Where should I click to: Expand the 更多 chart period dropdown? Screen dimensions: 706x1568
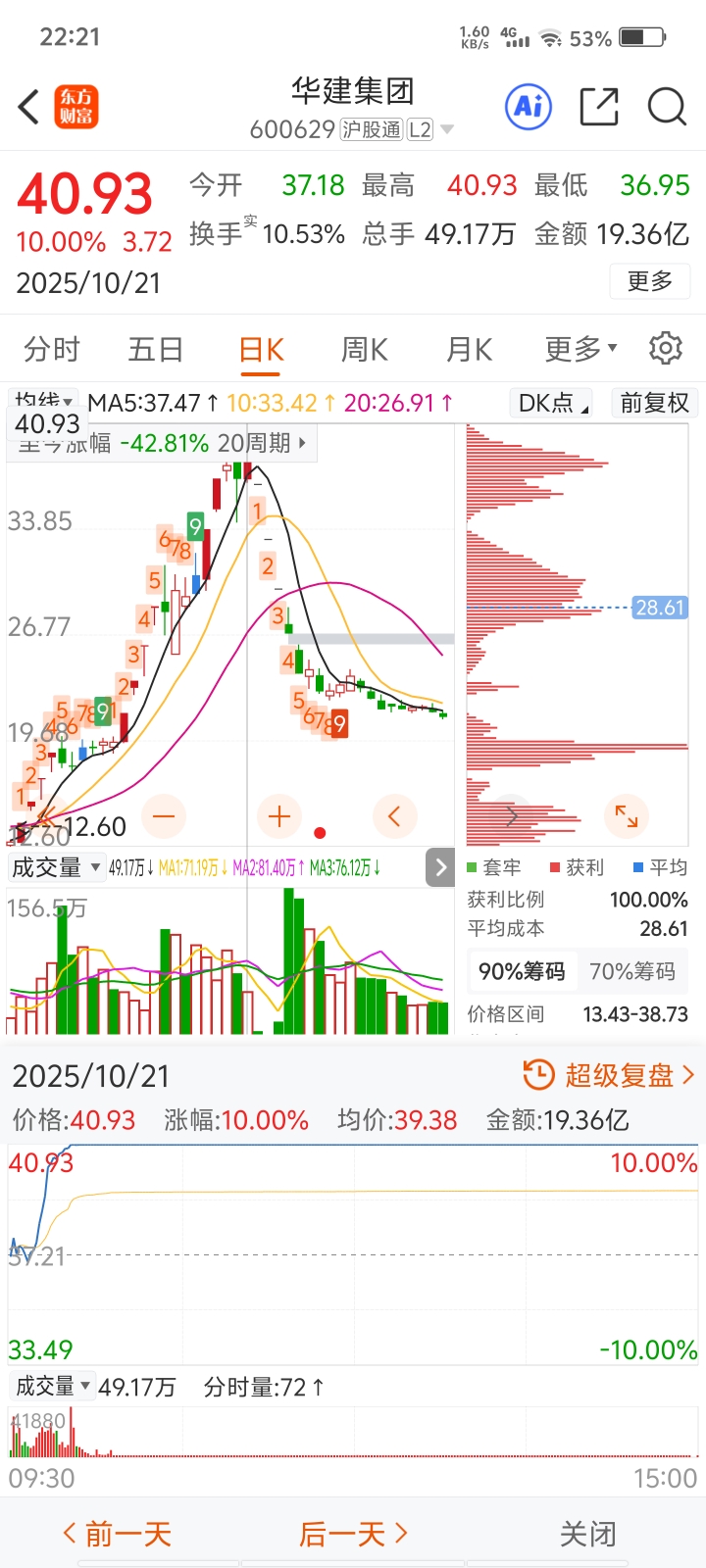pyautogui.click(x=580, y=350)
